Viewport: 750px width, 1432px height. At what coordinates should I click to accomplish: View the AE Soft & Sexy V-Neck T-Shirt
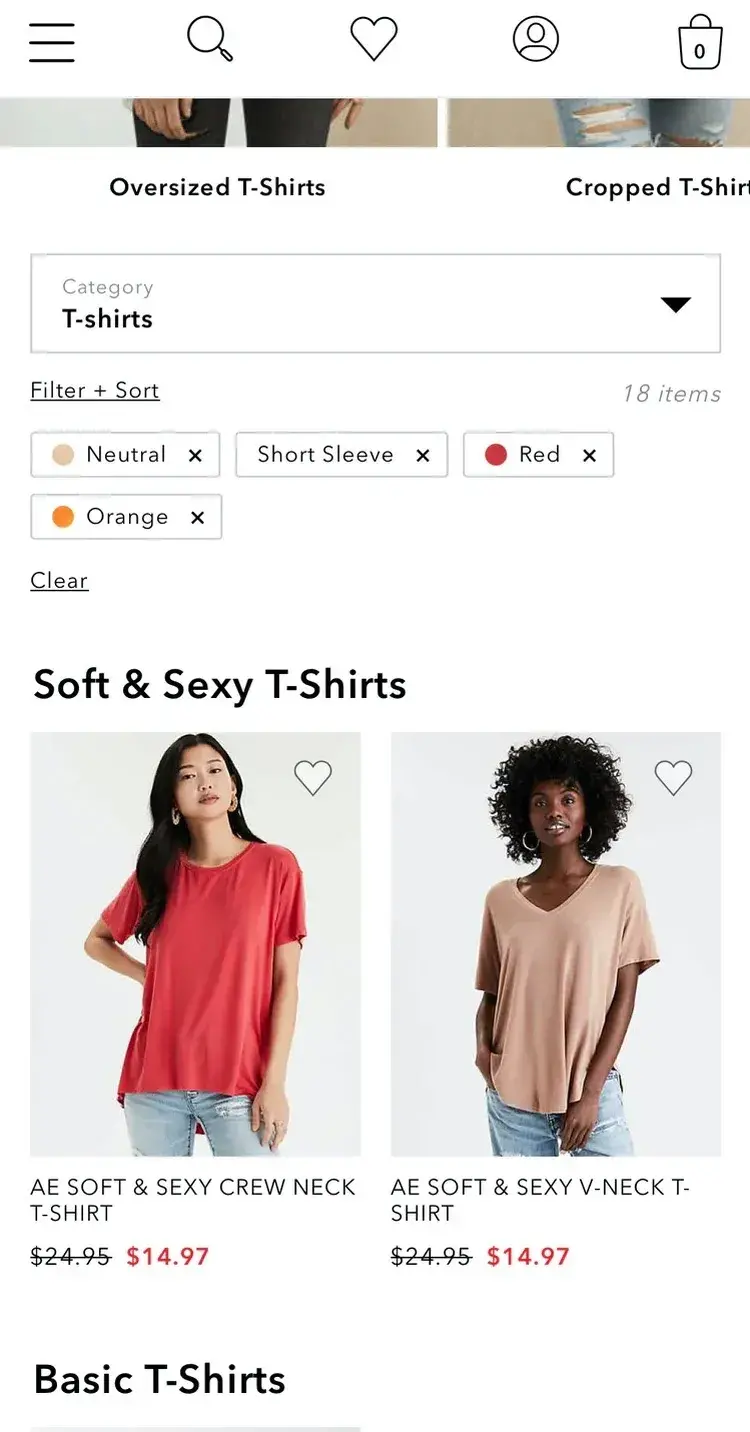555,945
